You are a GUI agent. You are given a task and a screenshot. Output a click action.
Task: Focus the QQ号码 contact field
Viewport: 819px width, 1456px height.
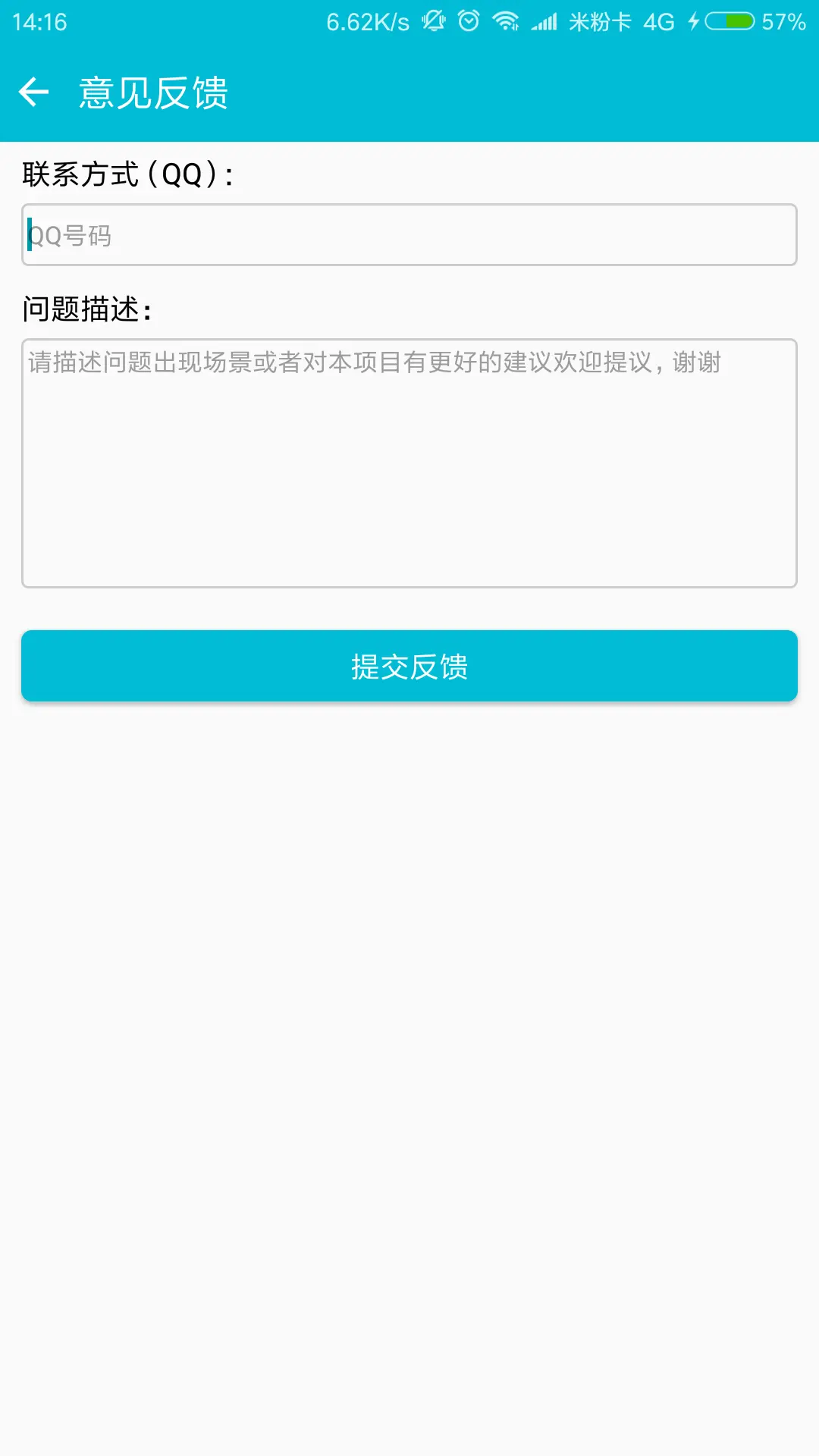coord(409,235)
